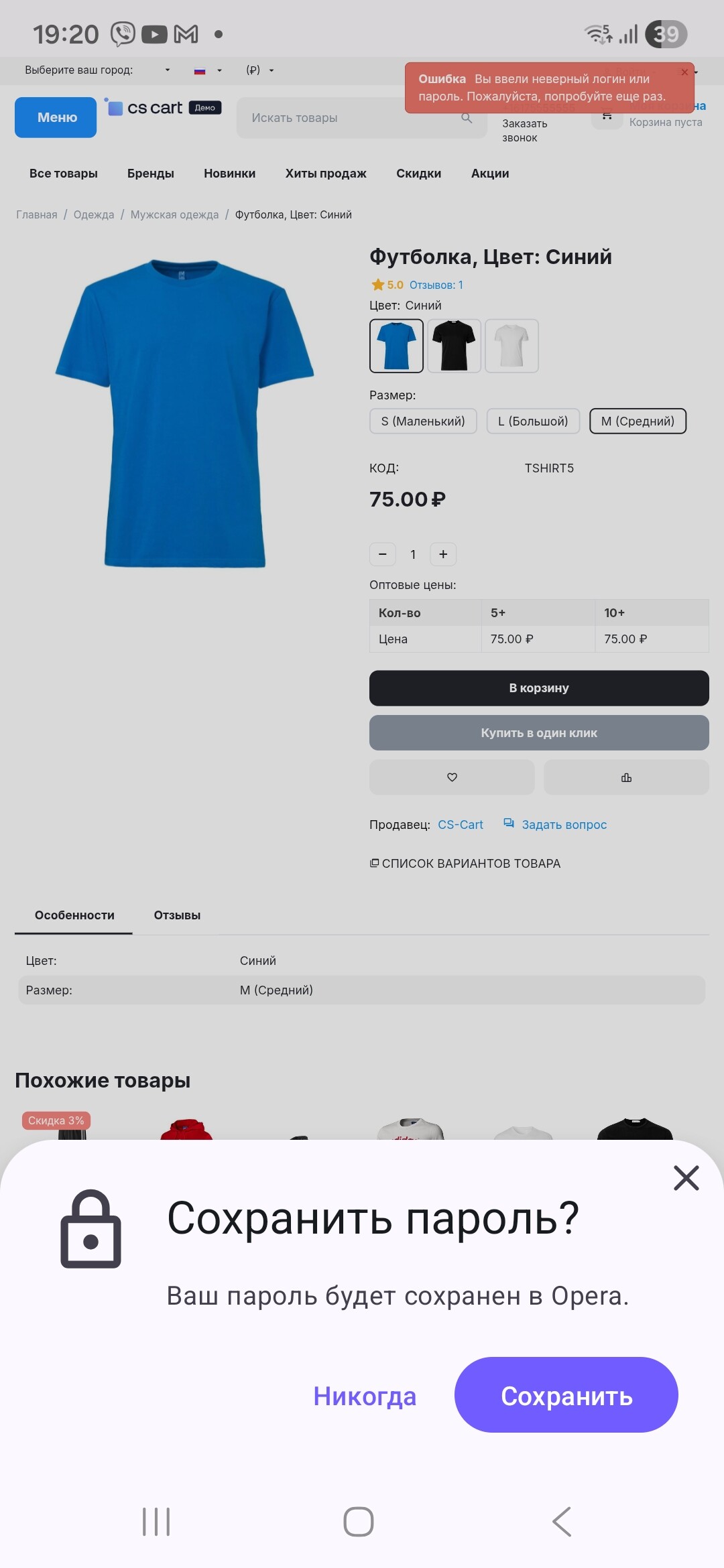Image resolution: width=724 pixels, height=1568 pixels.
Task: Save the password in Opera
Action: coord(566,1395)
